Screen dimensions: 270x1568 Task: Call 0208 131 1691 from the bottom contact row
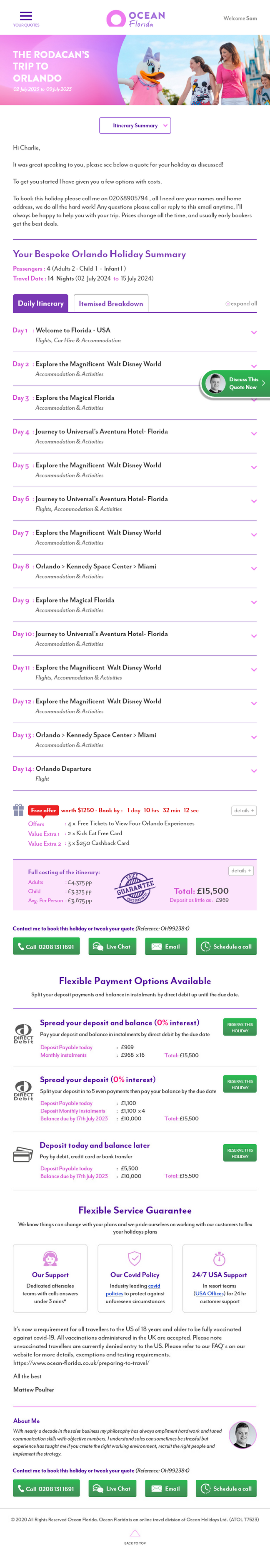46,1489
